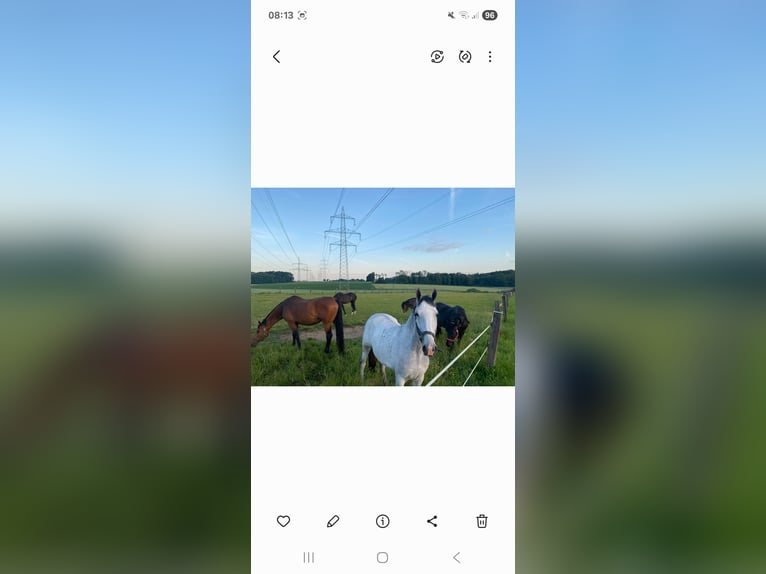Delete the photo with trash icon

[x=482, y=521]
